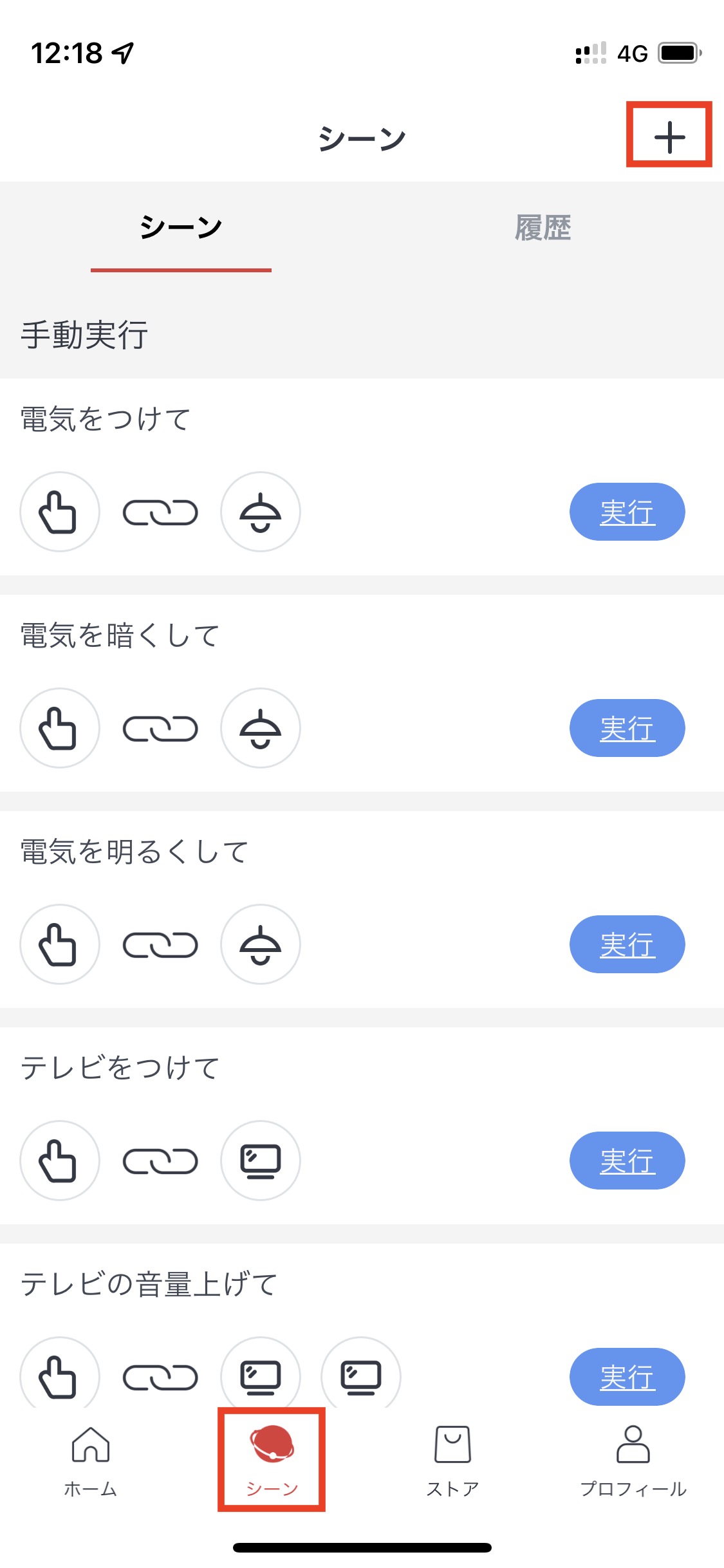This screenshot has width=724, height=1568.
Task: Execute the テレビをつけて scene
Action: click(x=627, y=1161)
